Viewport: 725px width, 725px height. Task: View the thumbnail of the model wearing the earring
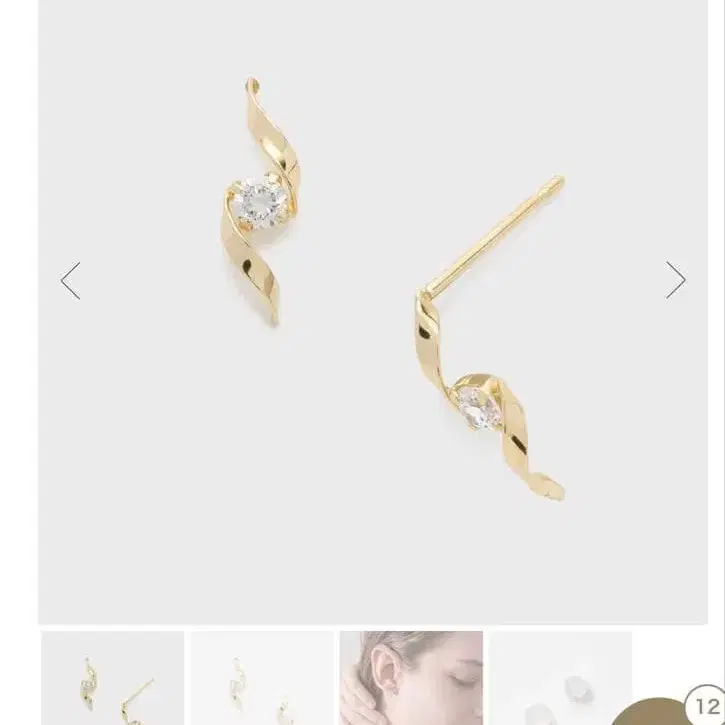pos(411,678)
